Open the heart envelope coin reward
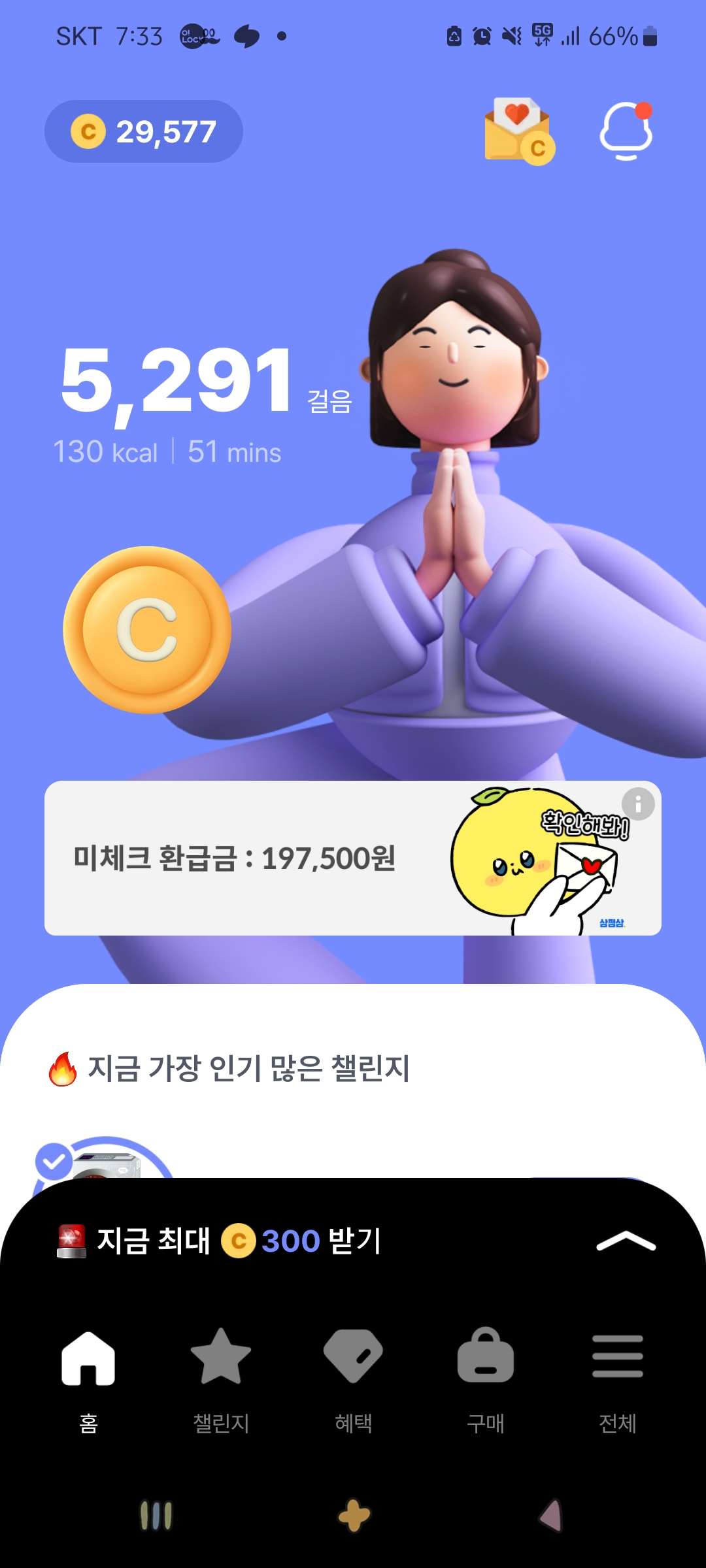706x1568 pixels. pos(519,131)
